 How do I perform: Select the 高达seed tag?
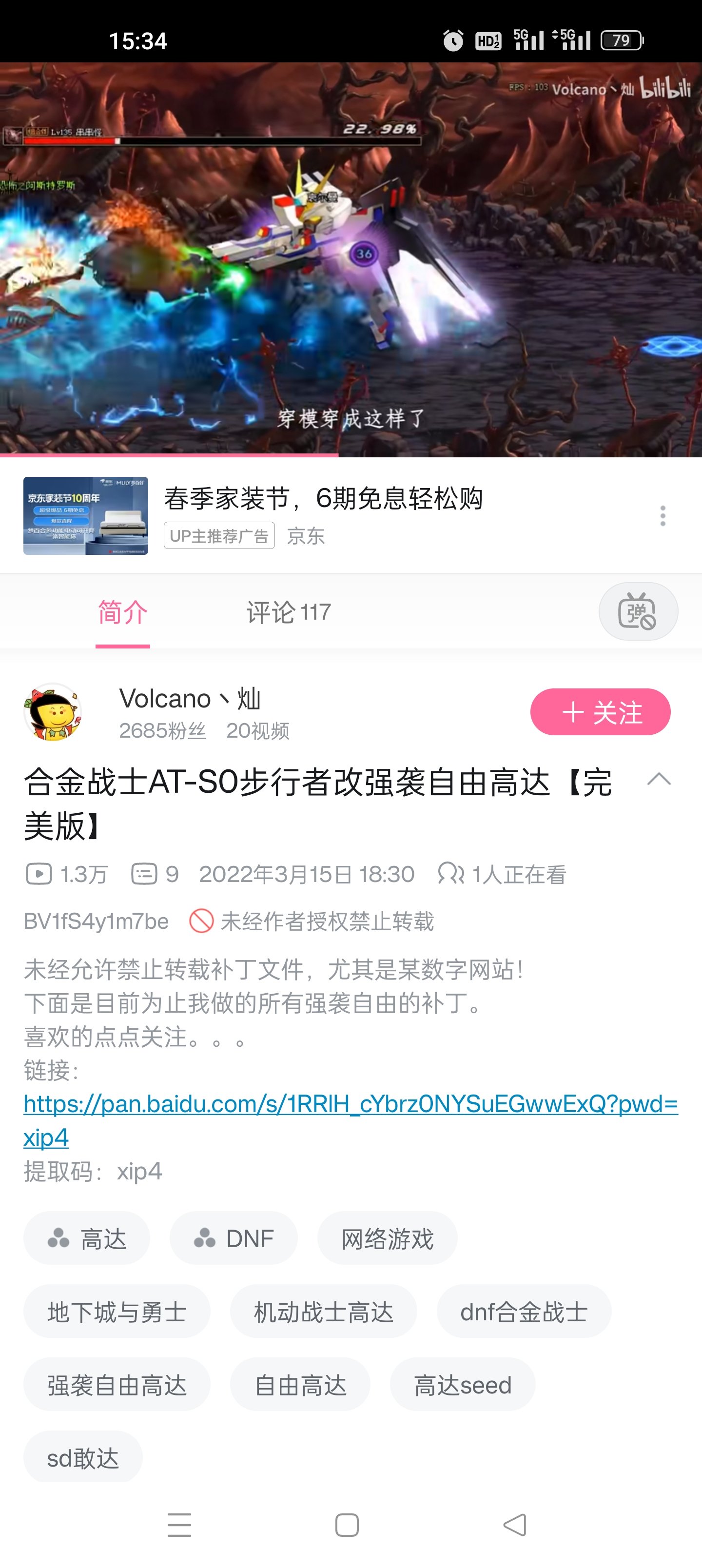[462, 1385]
